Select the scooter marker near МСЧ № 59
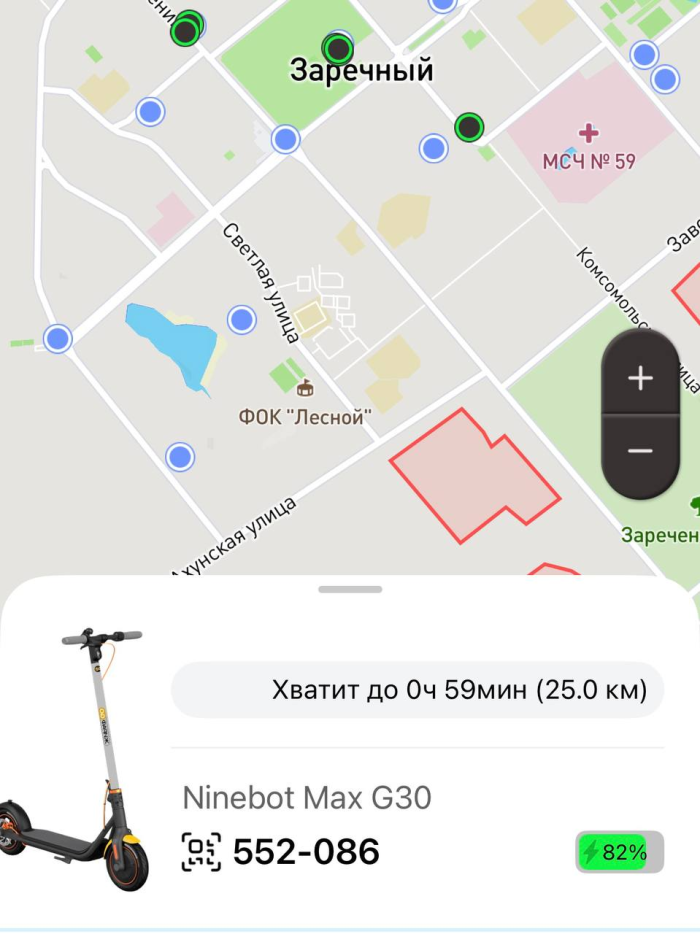Screen dimensions: 700x934 [x=469, y=127]
